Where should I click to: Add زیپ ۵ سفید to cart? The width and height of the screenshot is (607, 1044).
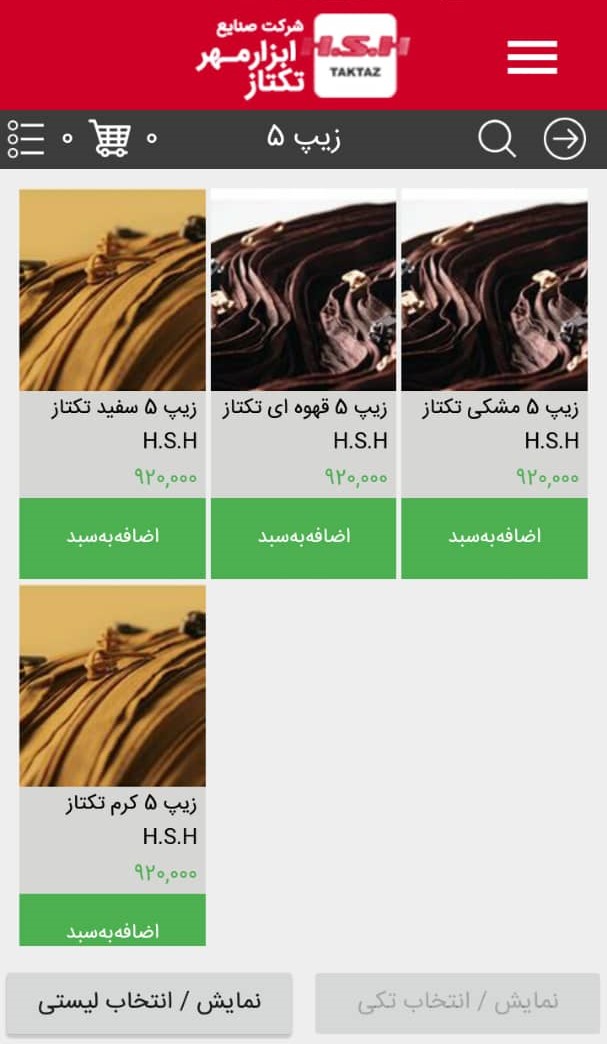(112, 537)
